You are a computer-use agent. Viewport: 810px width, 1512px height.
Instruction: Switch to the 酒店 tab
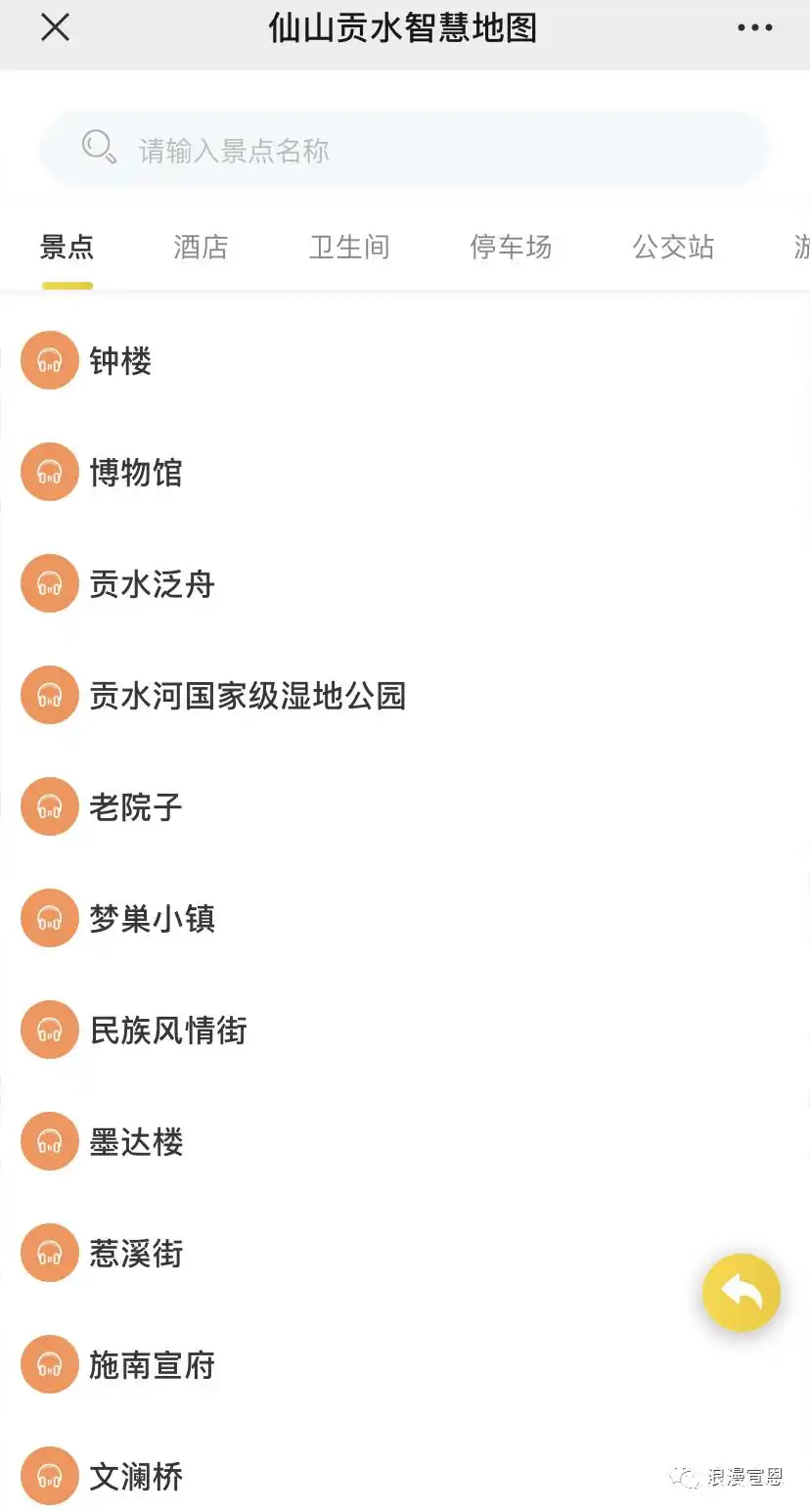click(x=200, y=247)
